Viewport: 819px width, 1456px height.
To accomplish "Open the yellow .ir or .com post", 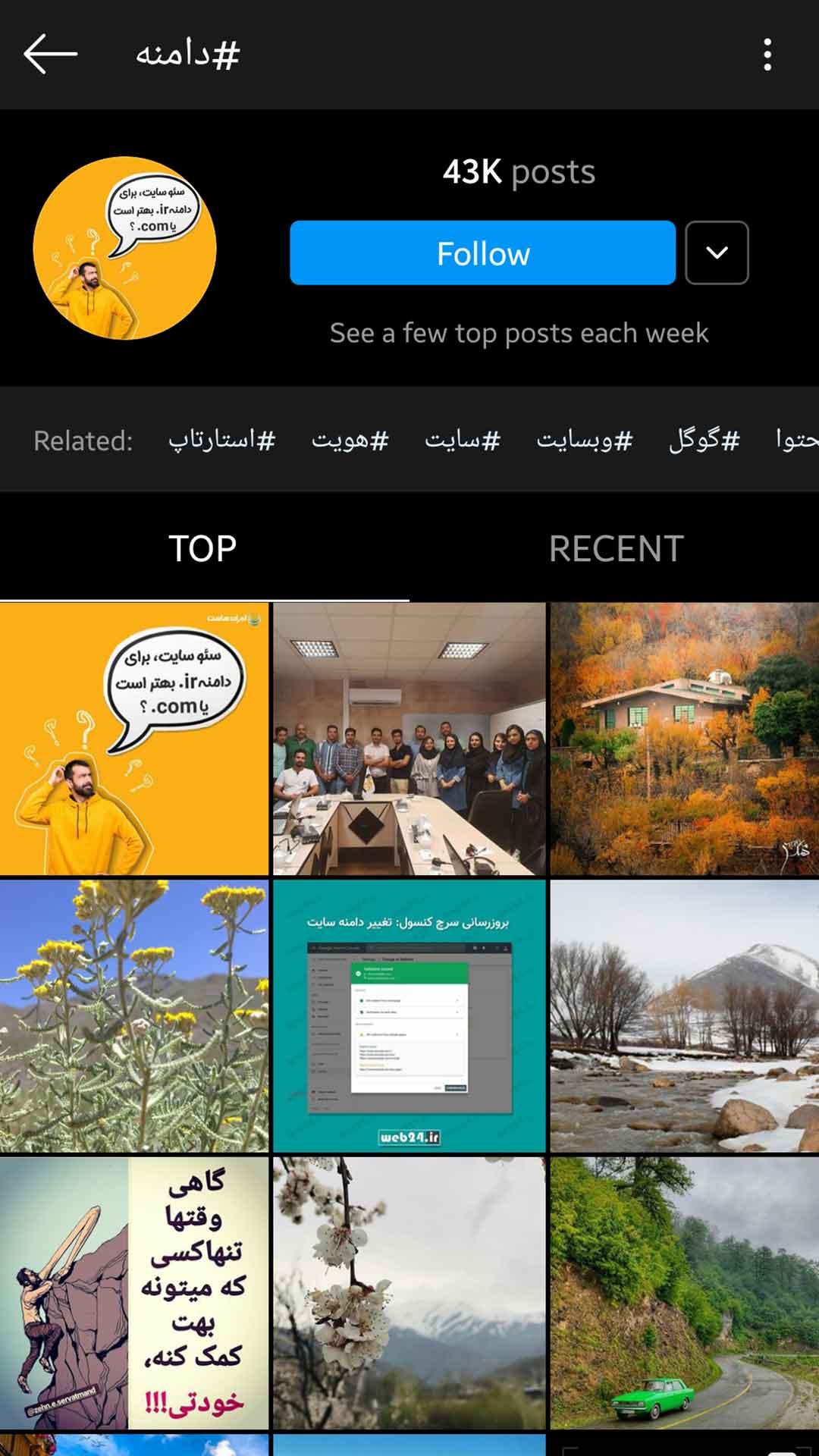I will point(134,739).
